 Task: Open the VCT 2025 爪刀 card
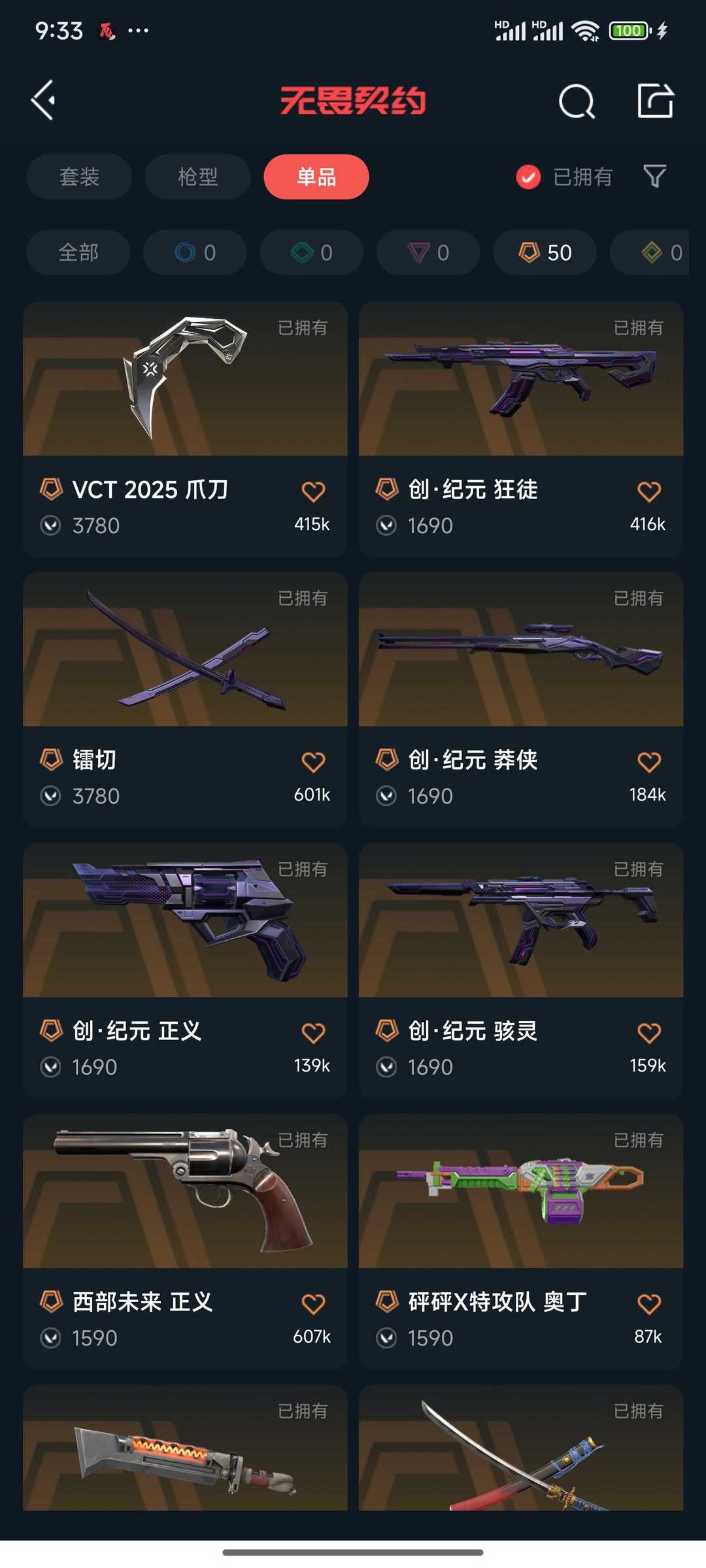click(185, 429)
